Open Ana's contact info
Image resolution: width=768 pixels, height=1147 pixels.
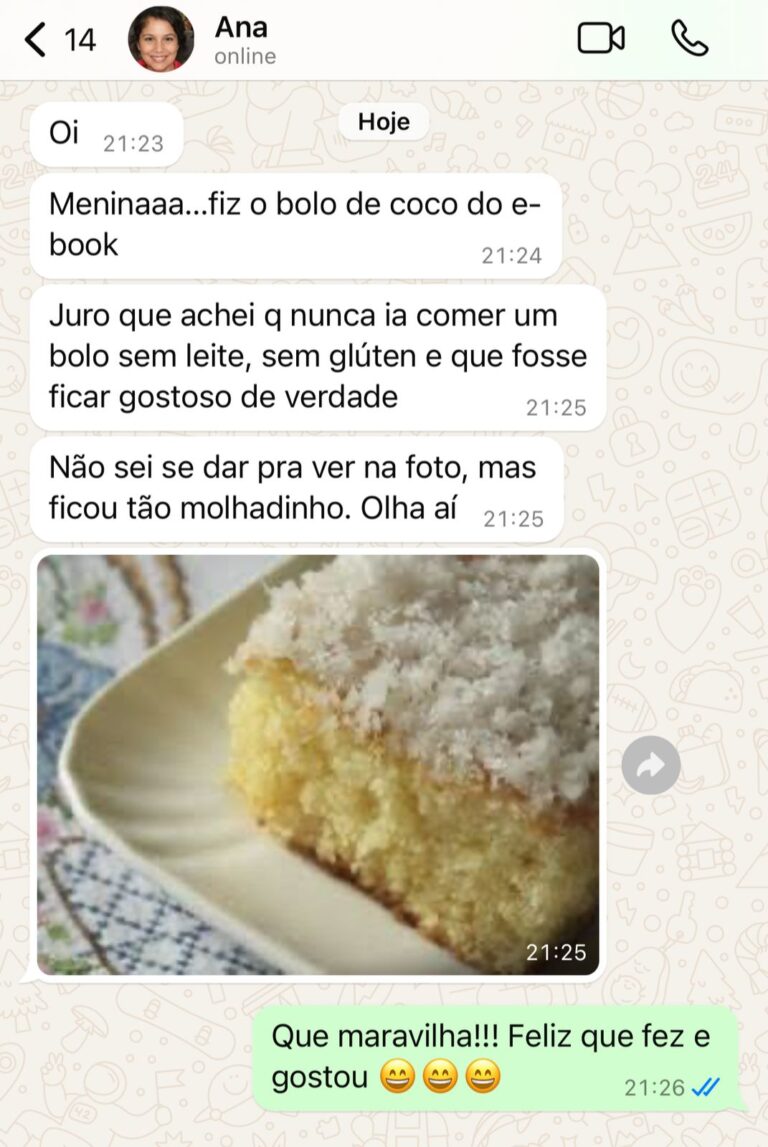(245, 40)
